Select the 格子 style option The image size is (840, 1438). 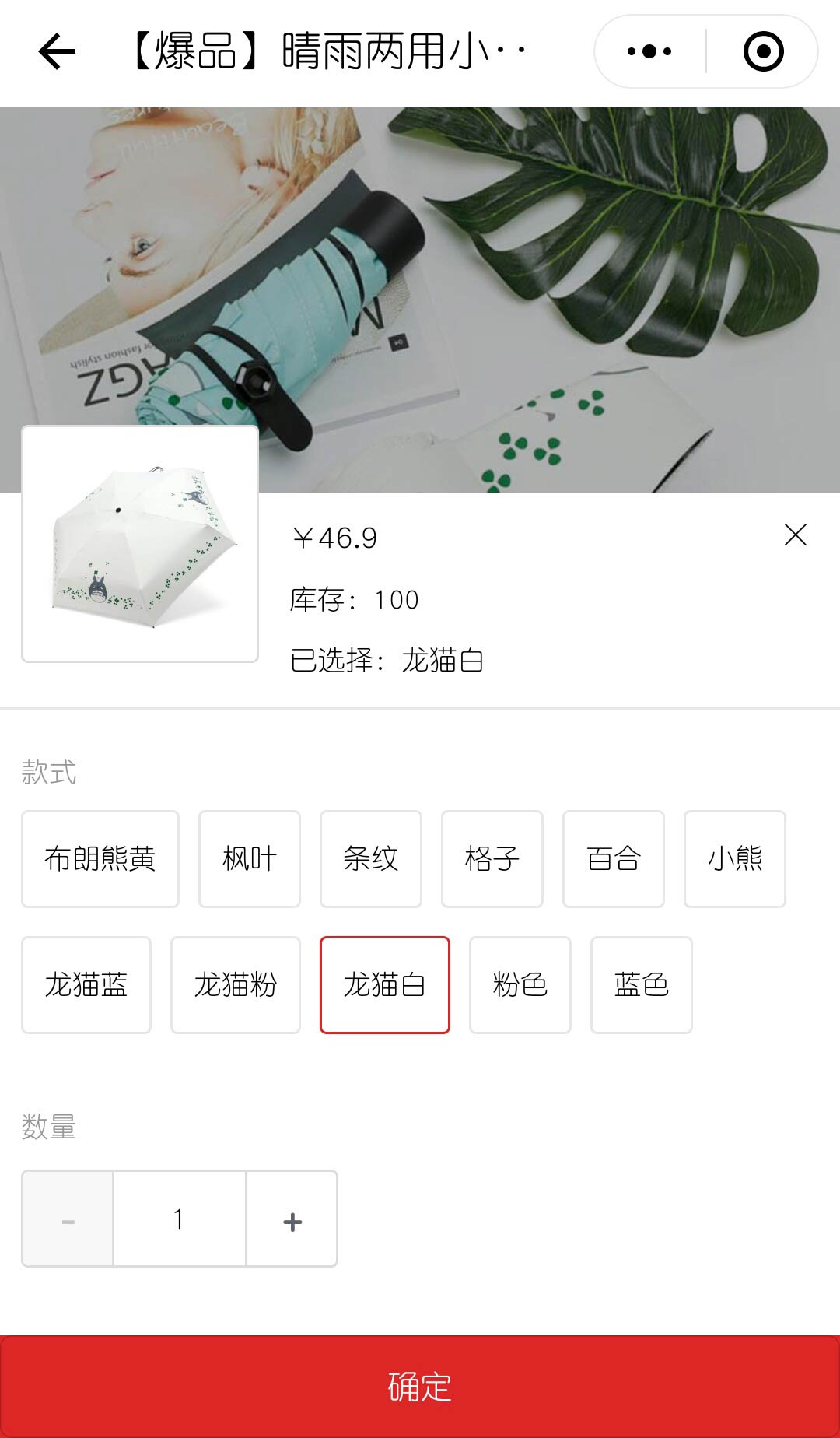[492, 858]
